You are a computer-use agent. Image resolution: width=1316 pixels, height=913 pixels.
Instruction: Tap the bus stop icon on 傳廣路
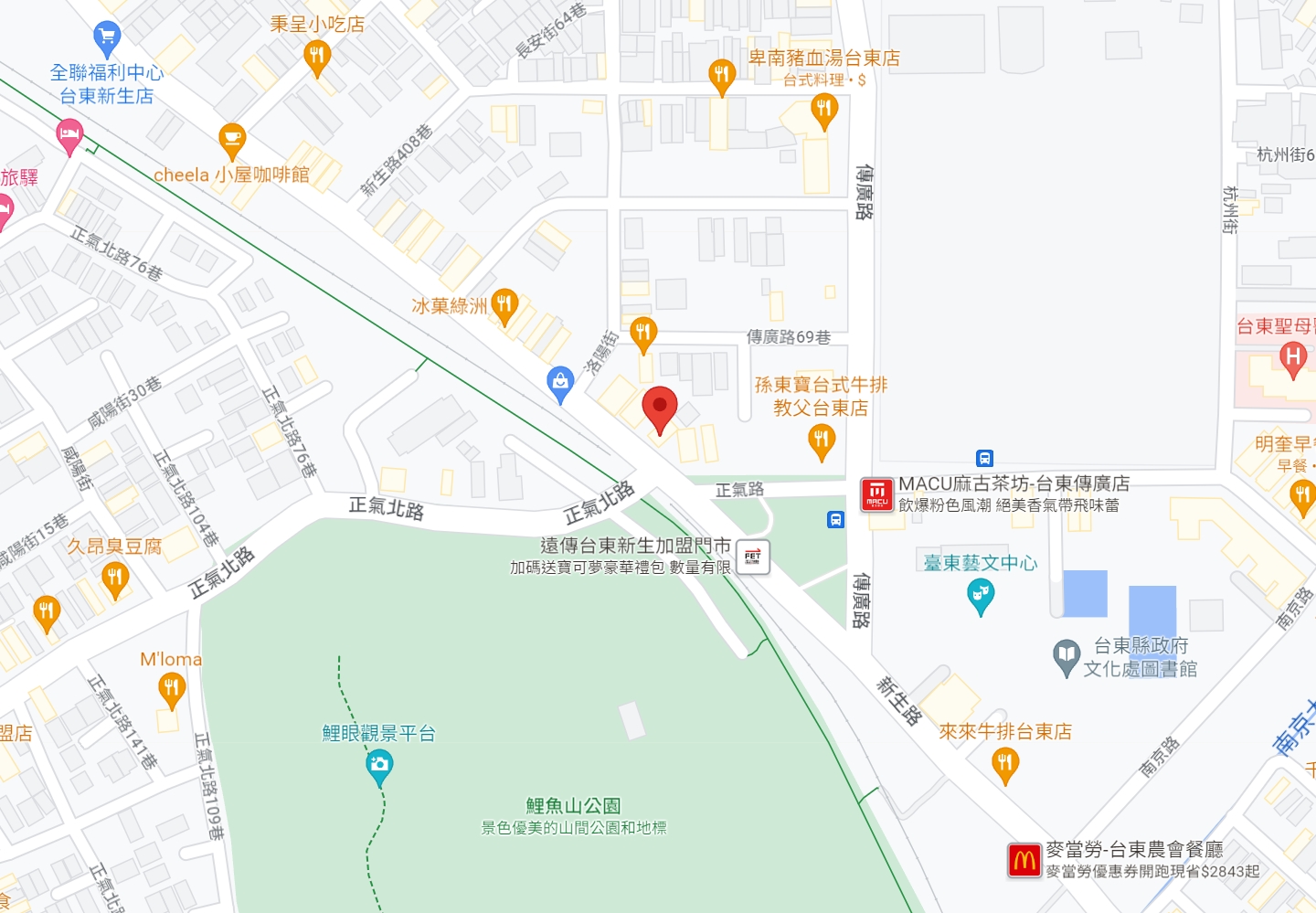click(x=835, y=520)
